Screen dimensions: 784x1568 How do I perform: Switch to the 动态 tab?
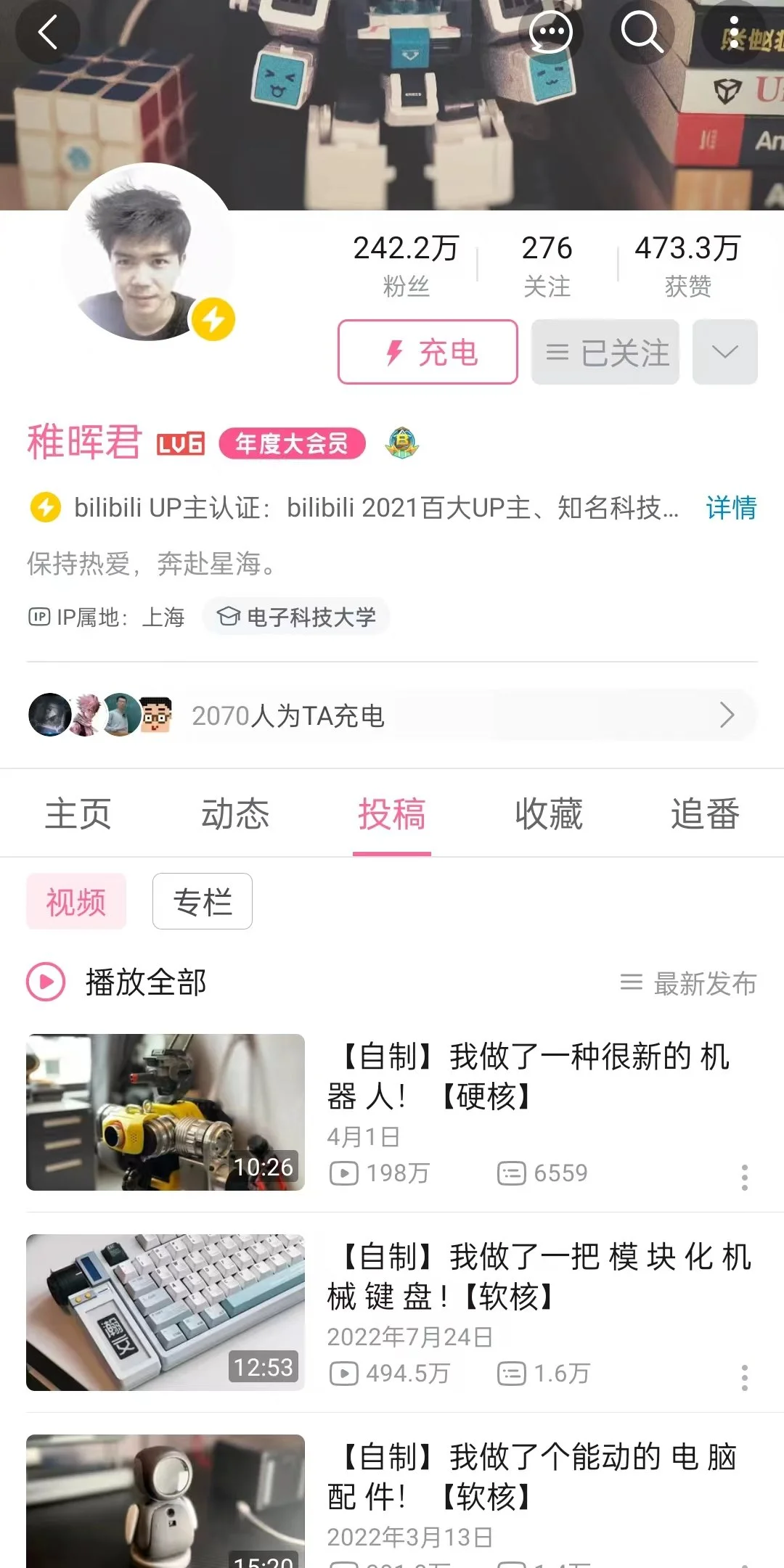235,813
